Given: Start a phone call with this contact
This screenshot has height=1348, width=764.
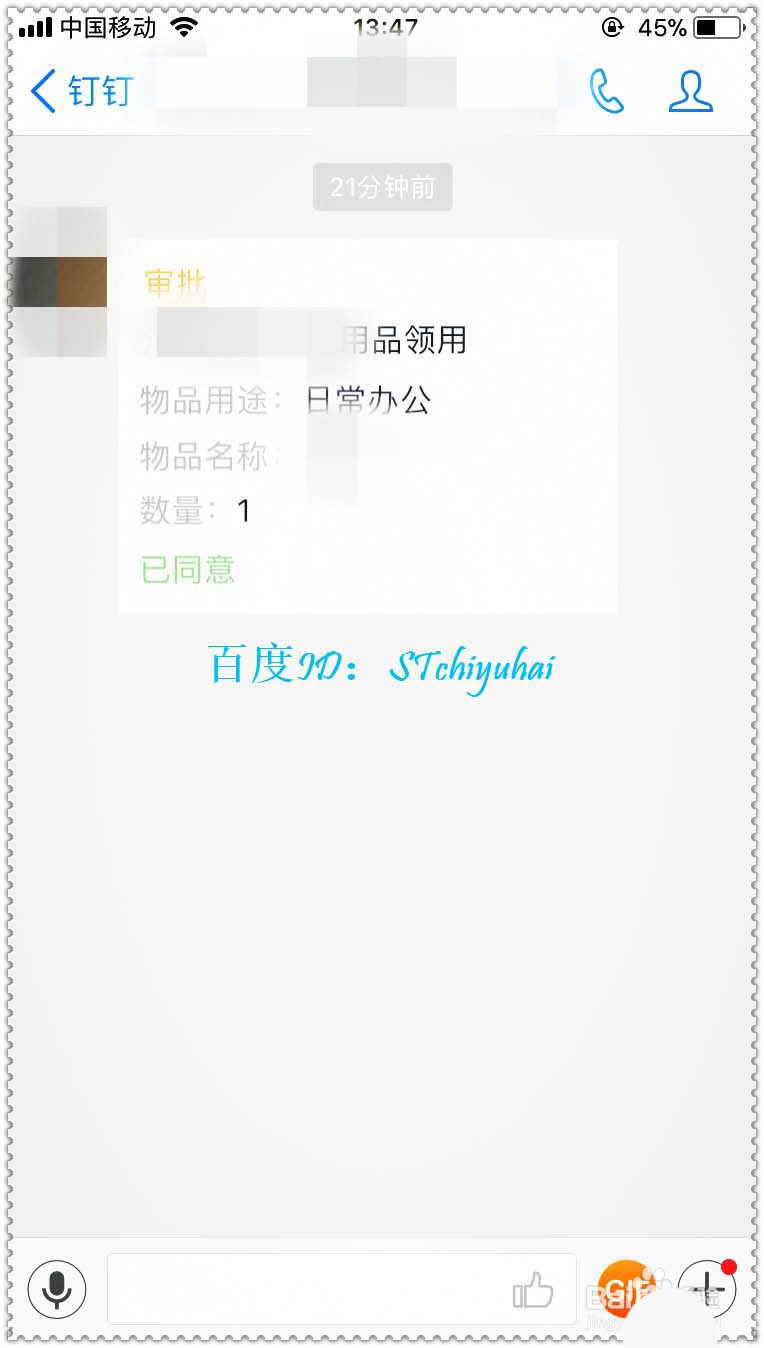Looking at the screenshot, I should click(x=606, y=91).
